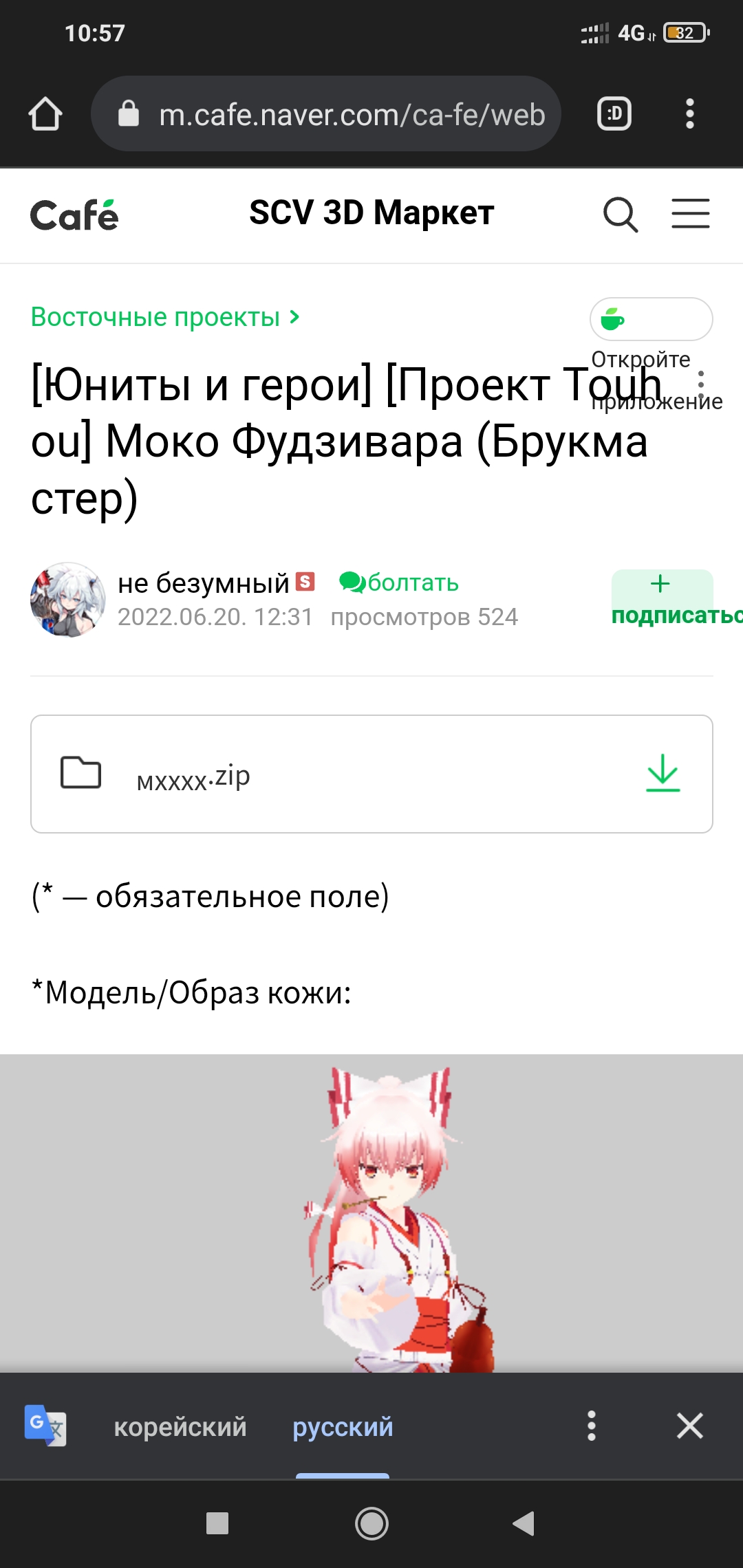
Task: Tap the address bar with the m.cafe.naver.com URL
Action: point(326,113)
